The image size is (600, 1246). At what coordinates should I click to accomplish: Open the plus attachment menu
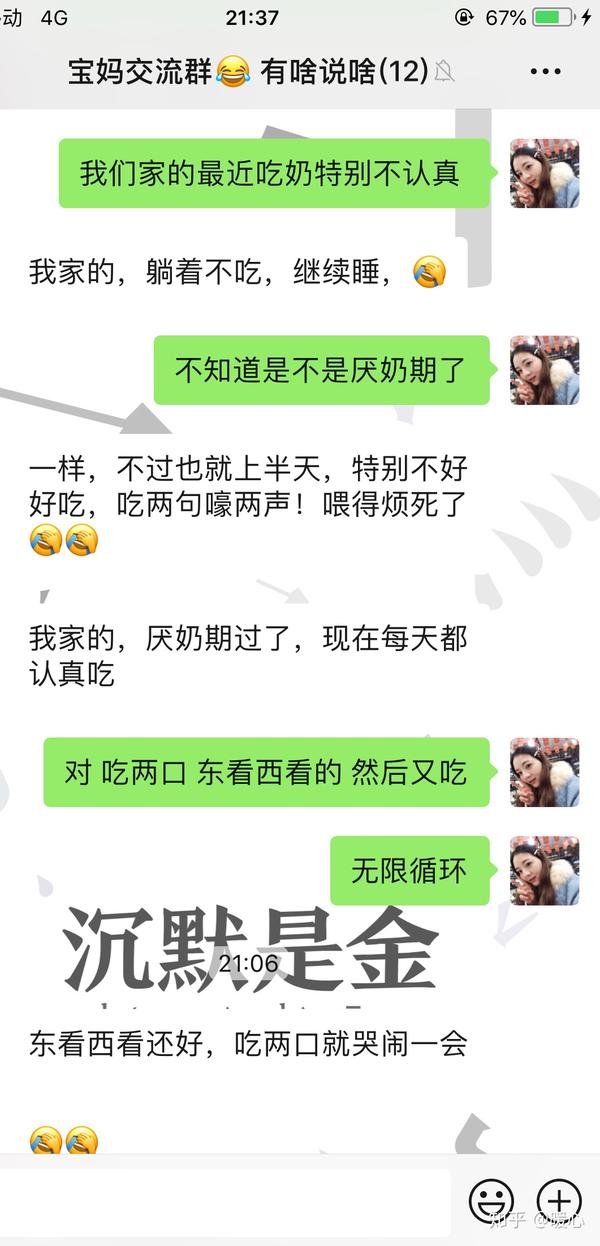[559, 1200]
